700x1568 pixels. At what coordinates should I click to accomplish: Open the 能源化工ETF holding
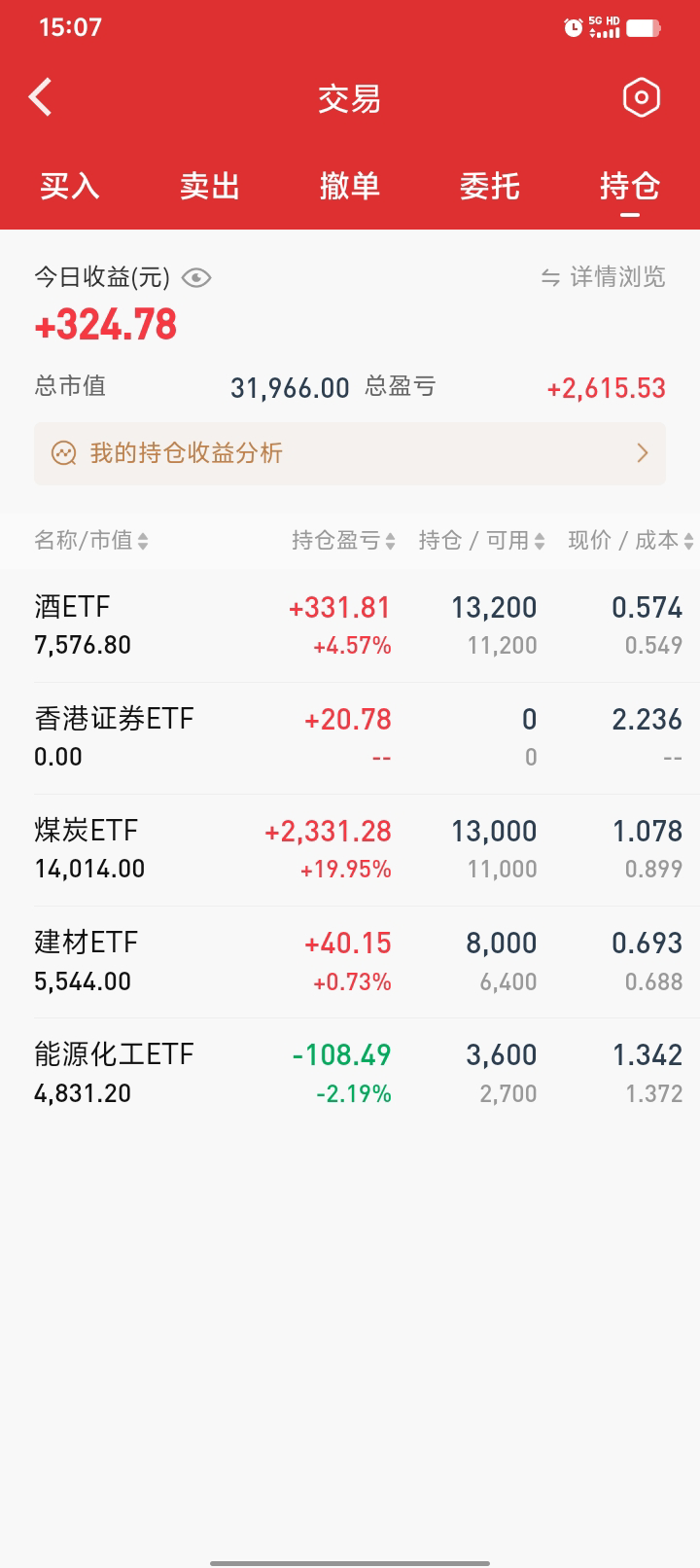[x=350, y=1073]
